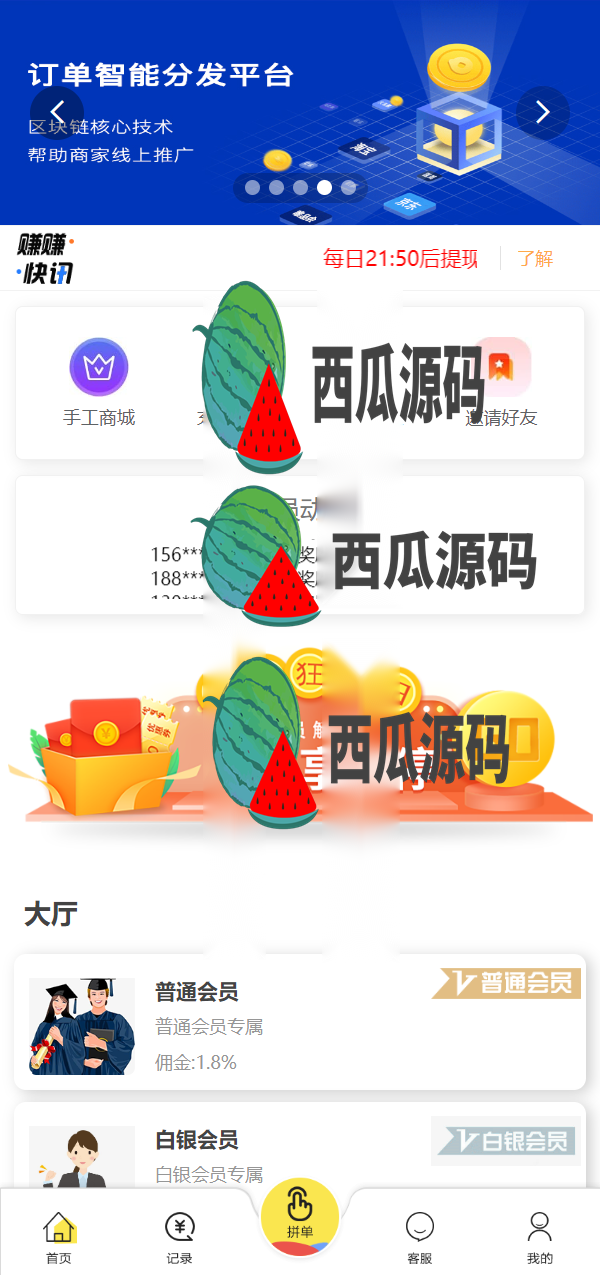Tap the 拼单 center button
This screenshot has width=600, height=1276.
(x=300, y=1215)
